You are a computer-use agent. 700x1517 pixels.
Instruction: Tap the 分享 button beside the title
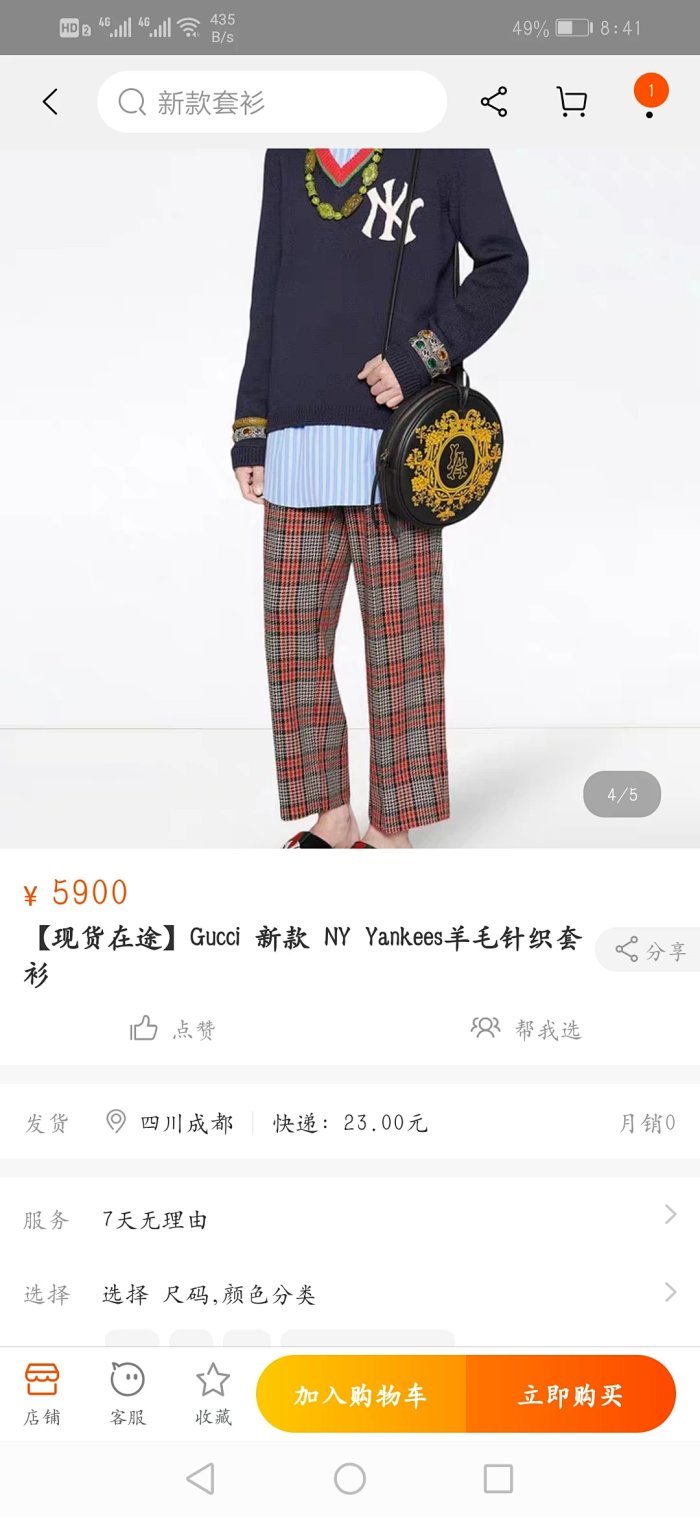pos(650,950)
